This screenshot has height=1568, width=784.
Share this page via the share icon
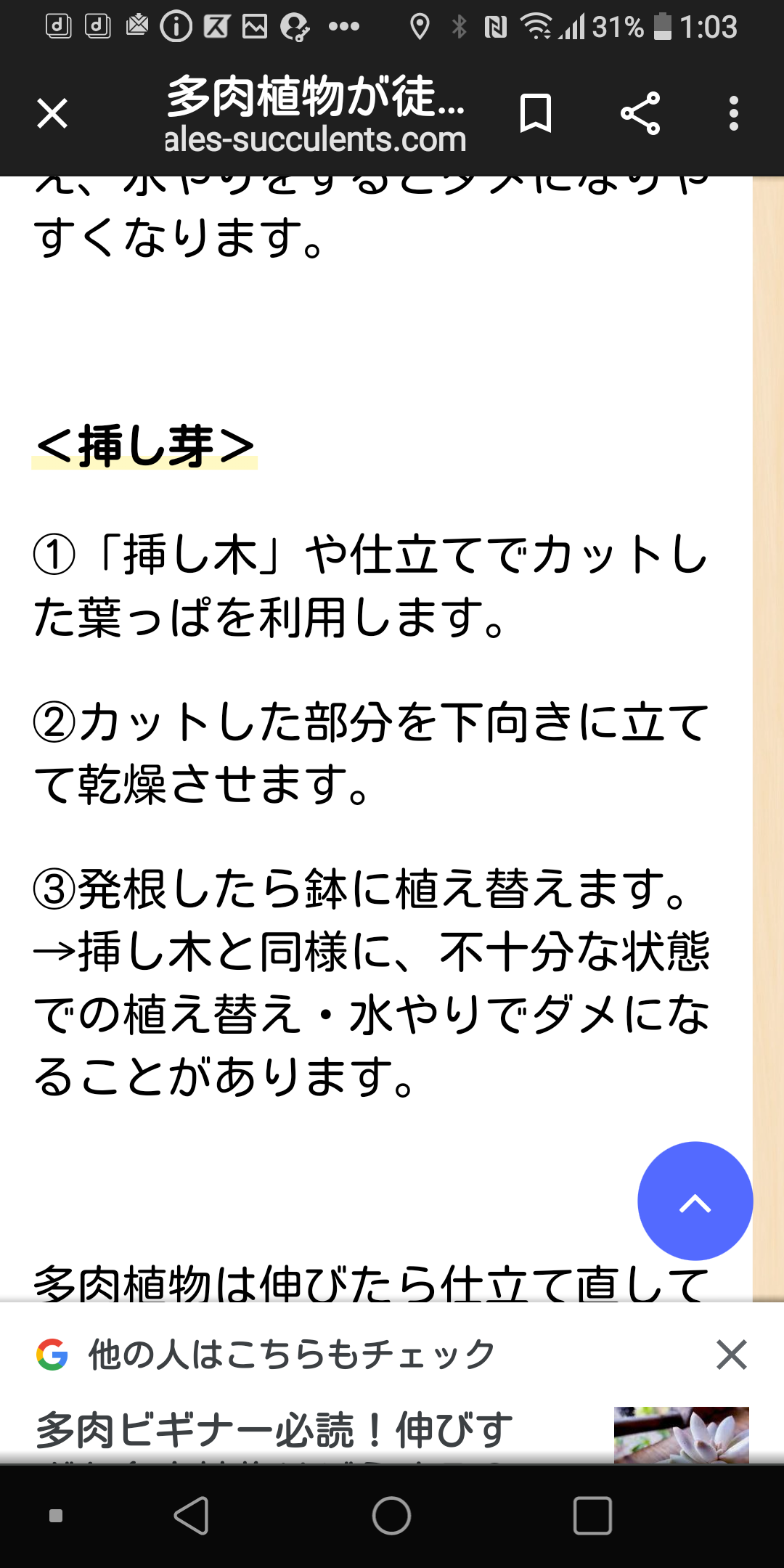[640, 113]
